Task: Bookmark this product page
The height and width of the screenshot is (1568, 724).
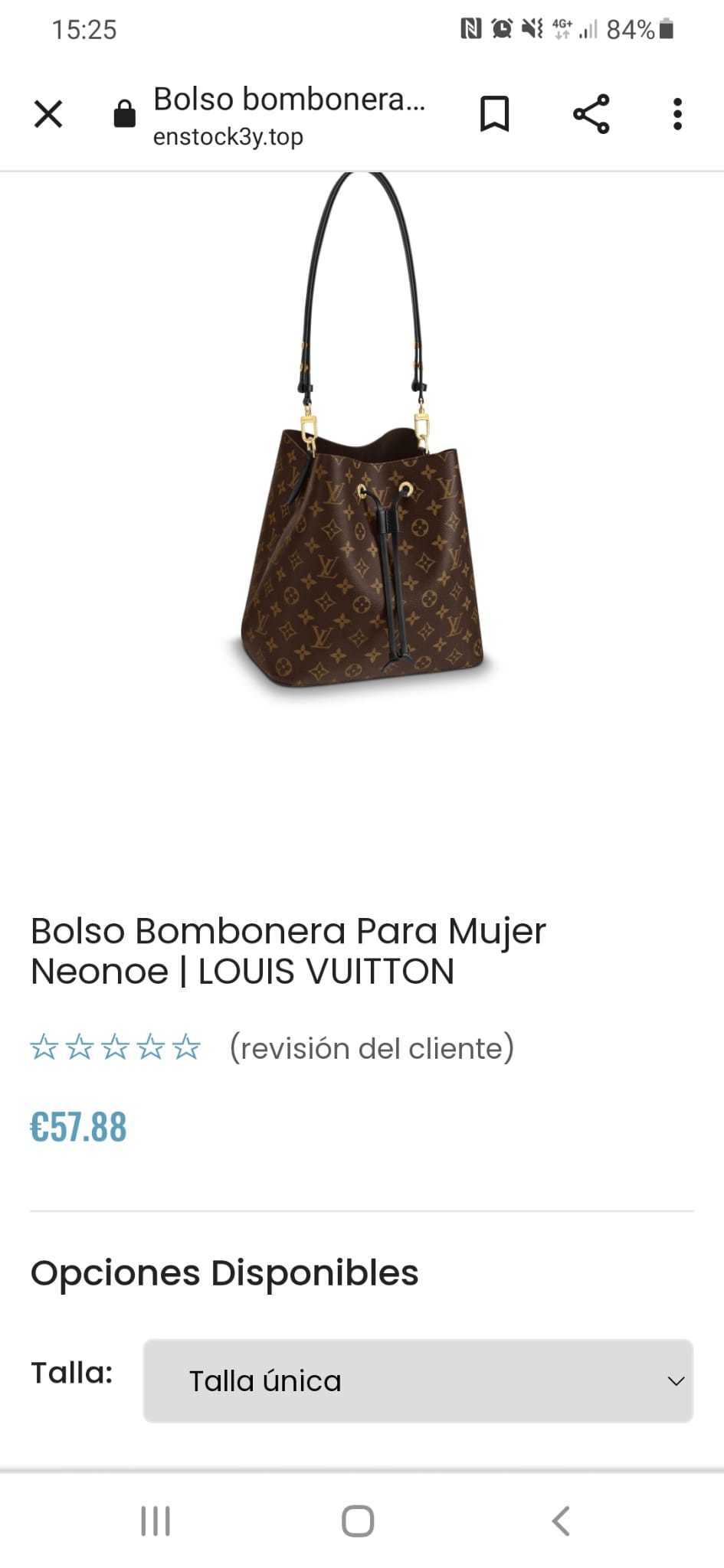Action: 494,115
